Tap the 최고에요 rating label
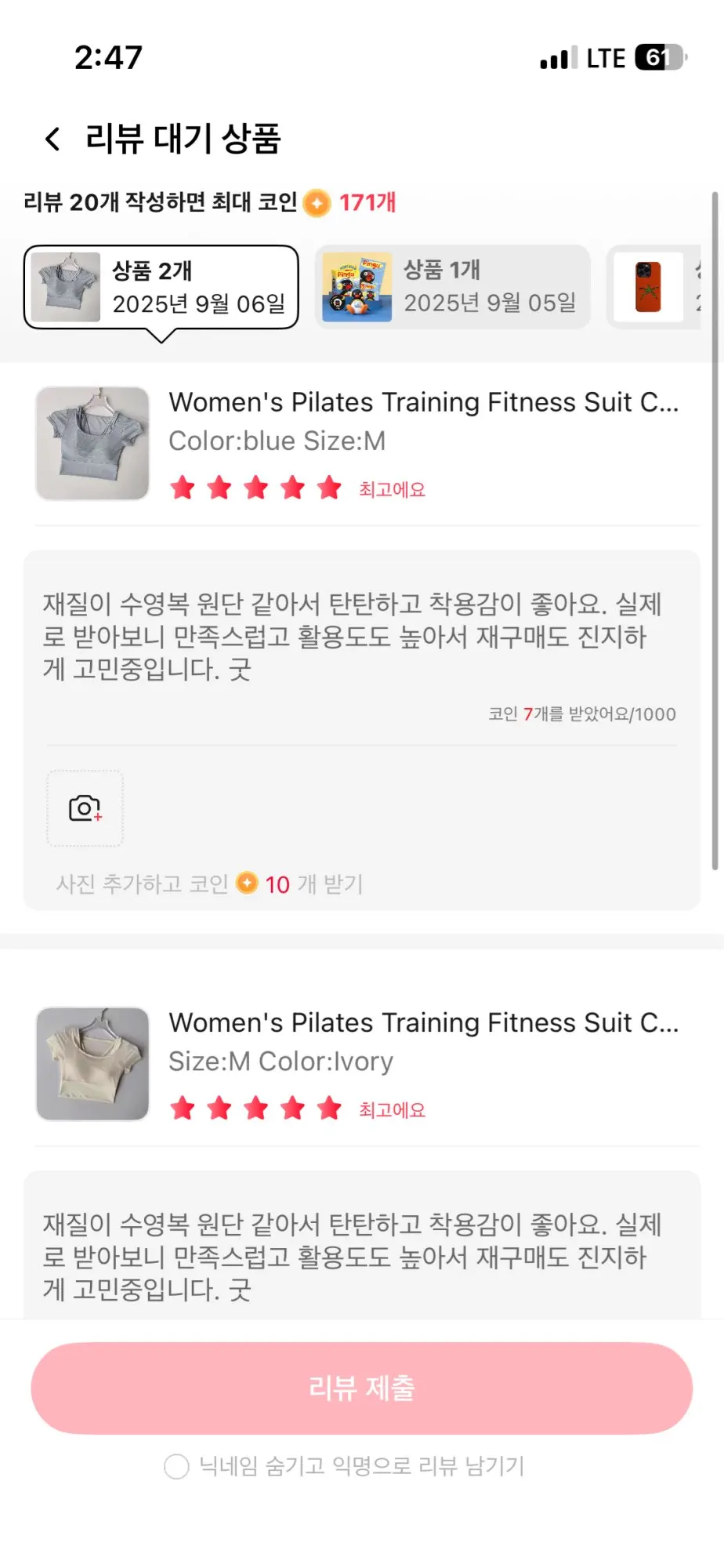This screenshot has height=1568, width=724. pyautogui.click(x=391, y=488)
